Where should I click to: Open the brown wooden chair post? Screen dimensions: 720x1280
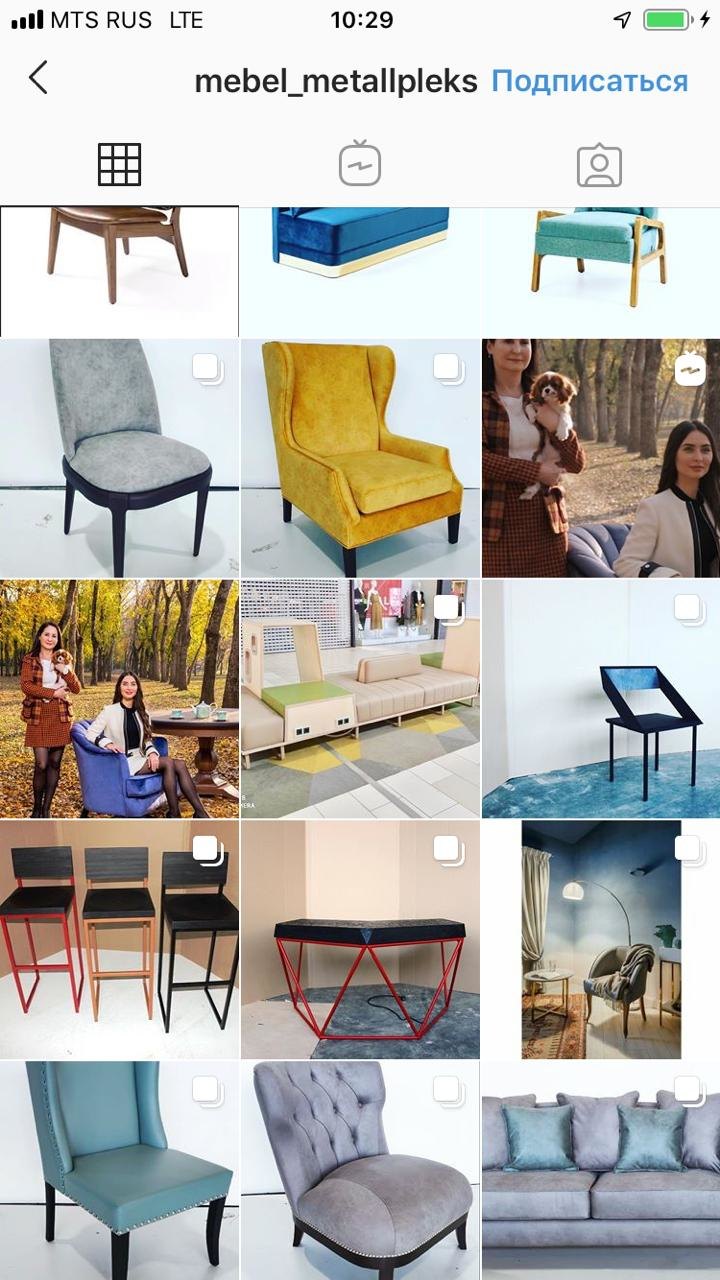(x=119, y=270)
